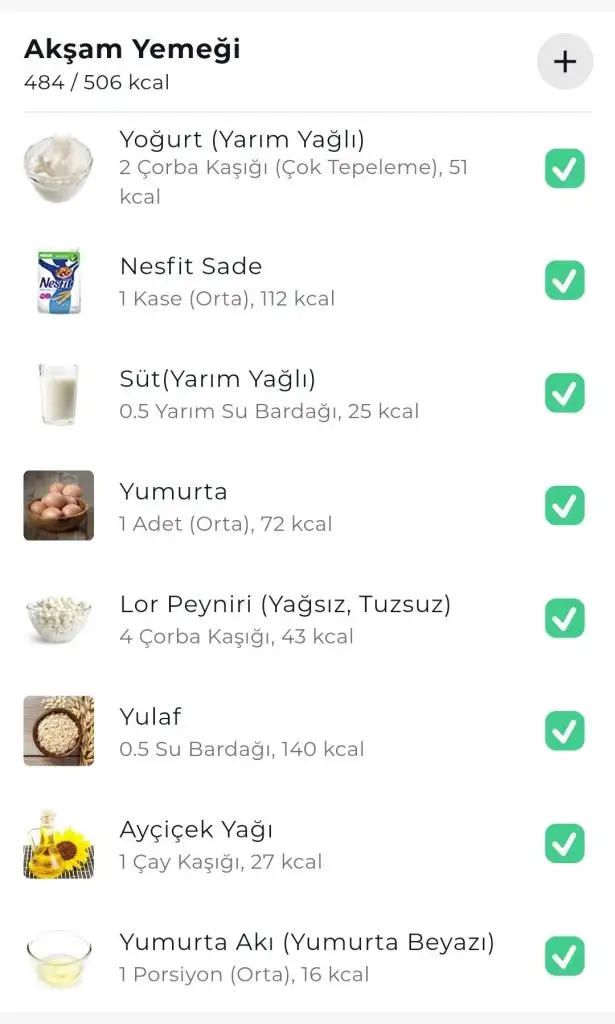Untick the Nesfit Sade checkbox

click(x=564, y=280)
